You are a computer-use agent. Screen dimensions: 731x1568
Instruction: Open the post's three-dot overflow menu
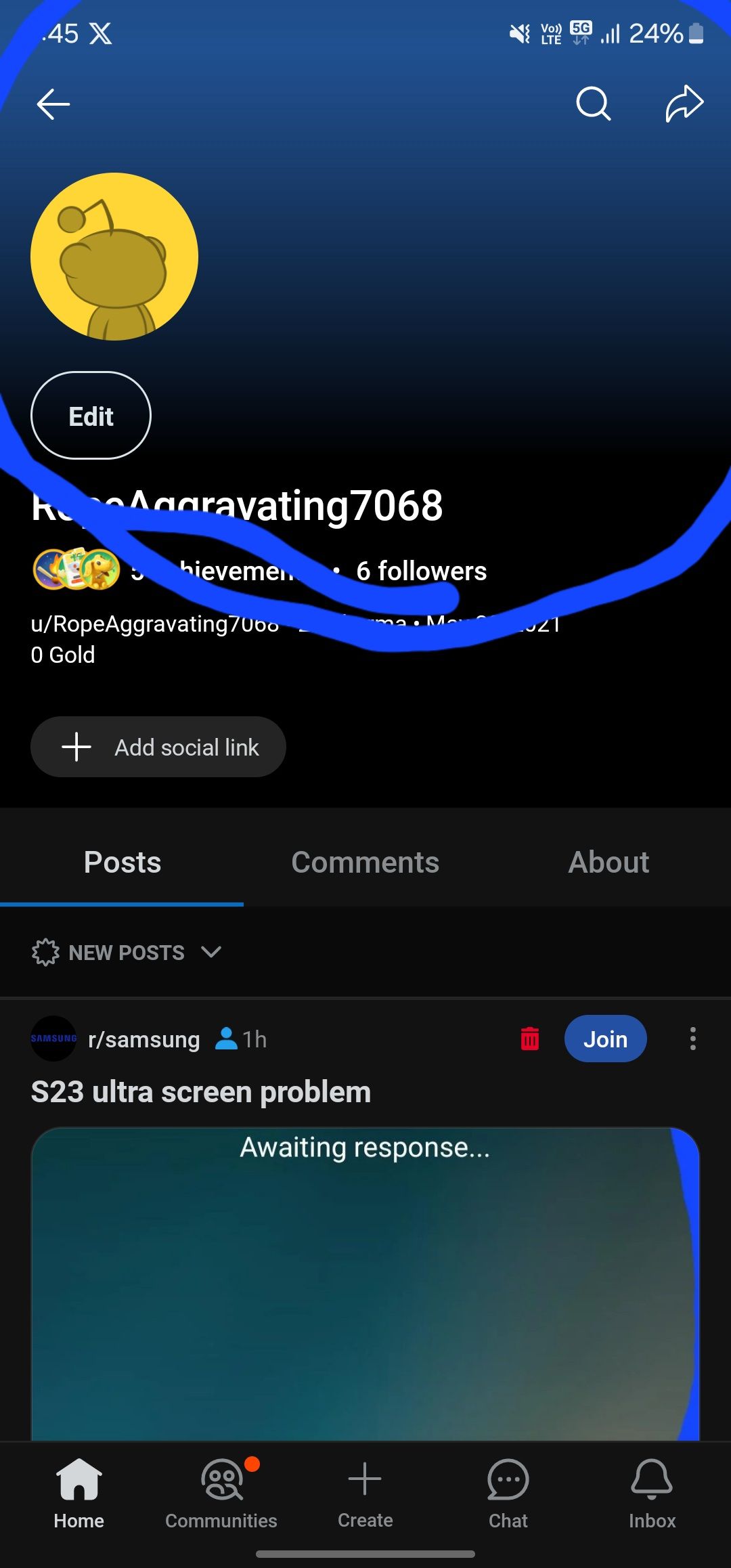pyautogui.click(x=692, y=1039)
